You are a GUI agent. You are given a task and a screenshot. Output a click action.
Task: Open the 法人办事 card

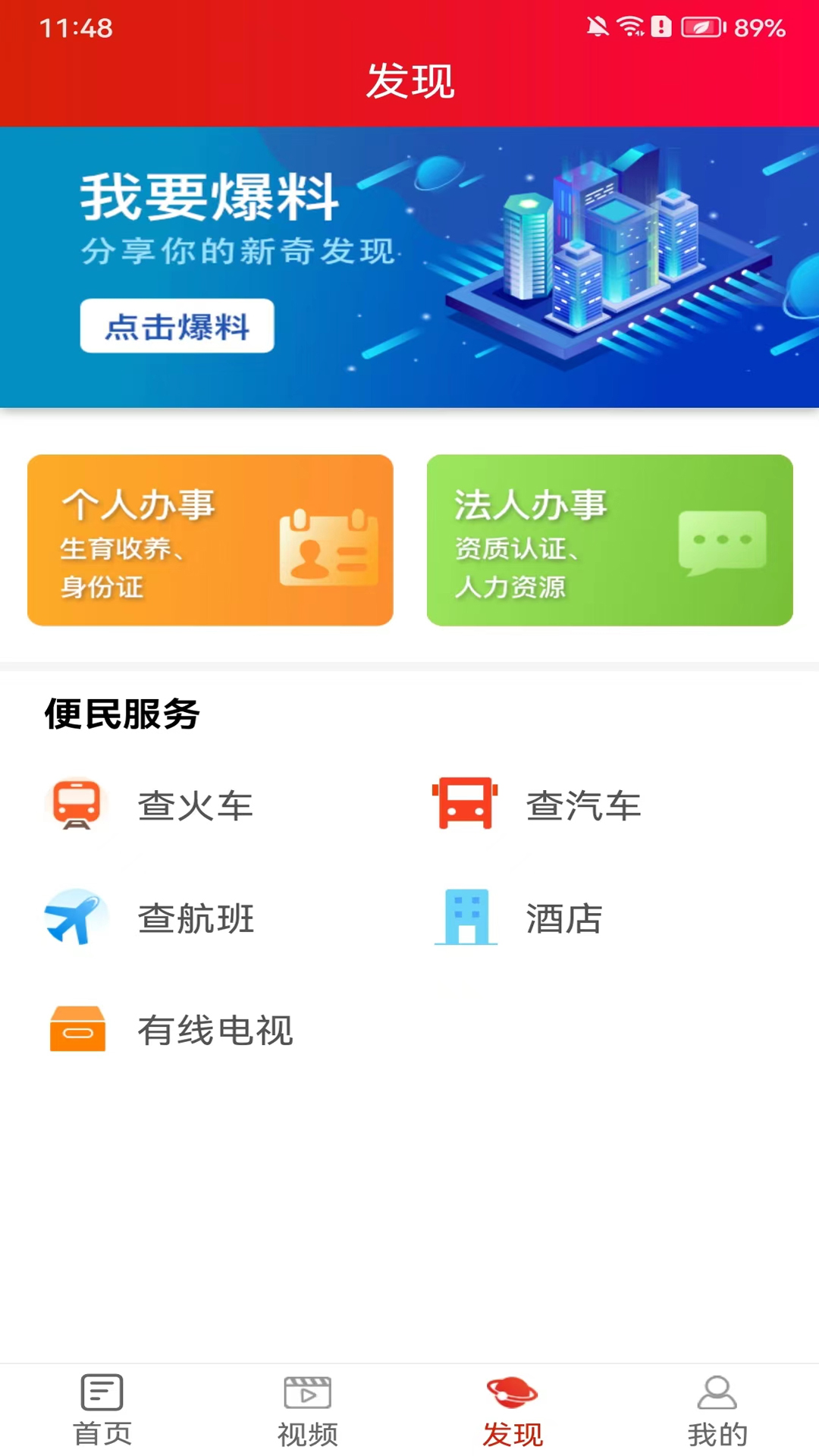610,540
